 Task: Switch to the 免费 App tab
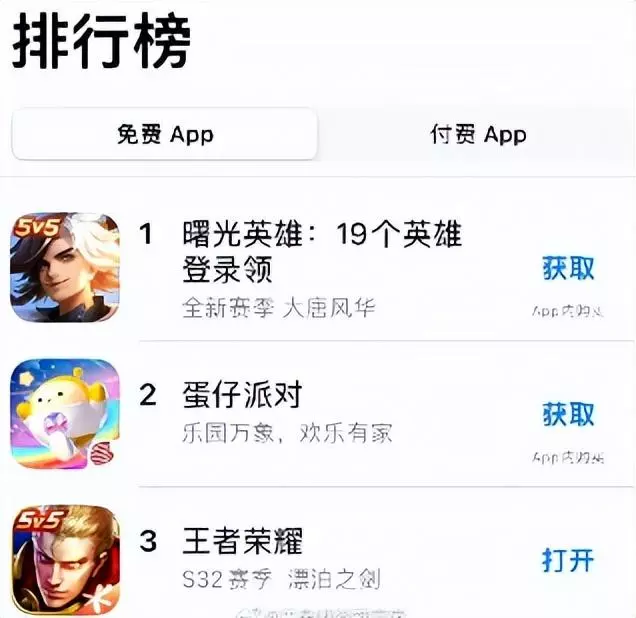point(165,135)
